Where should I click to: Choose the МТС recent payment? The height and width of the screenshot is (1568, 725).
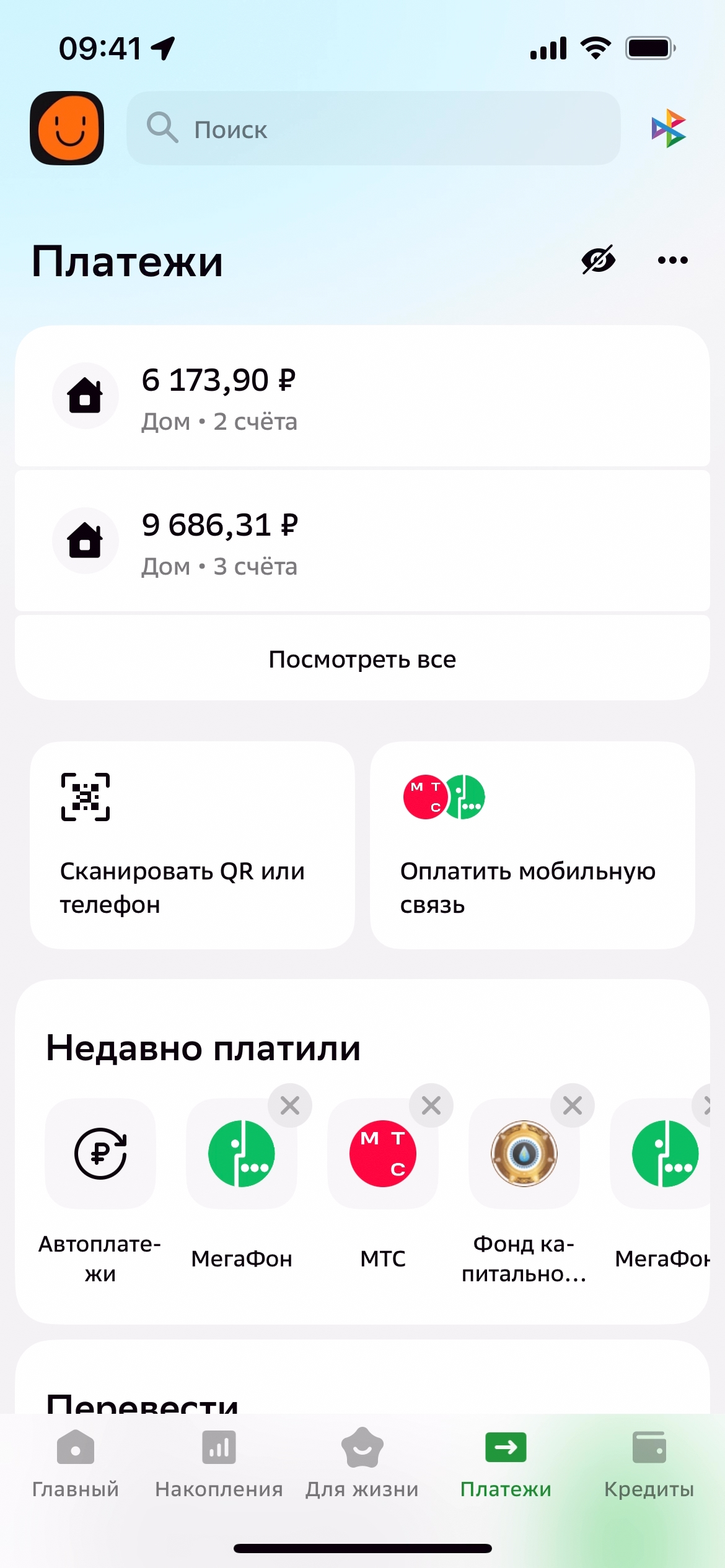[x=383, y=1154]
